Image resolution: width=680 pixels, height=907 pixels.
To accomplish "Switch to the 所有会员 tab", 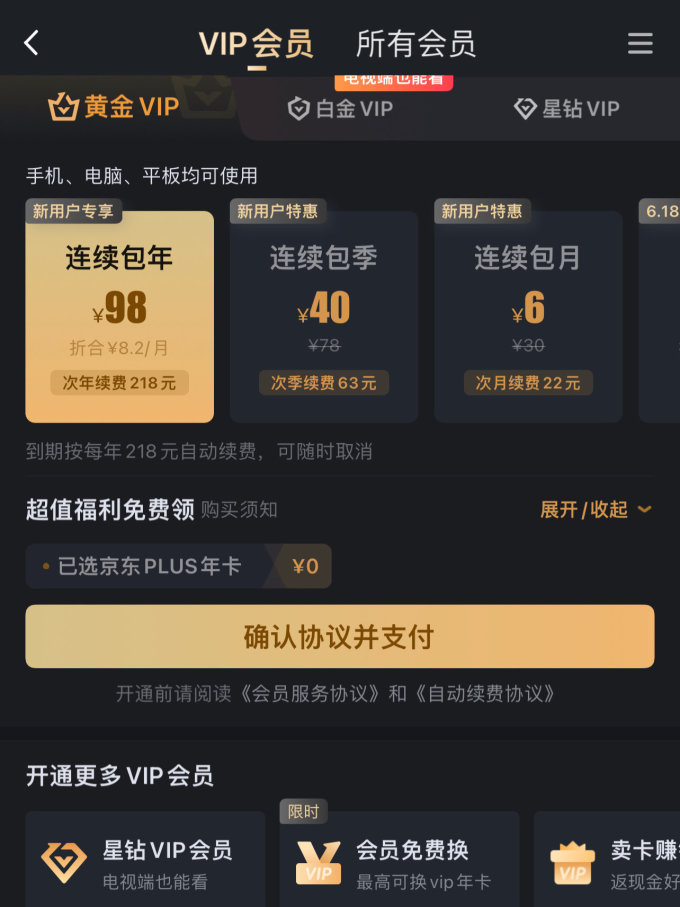I will coord(415,44).
